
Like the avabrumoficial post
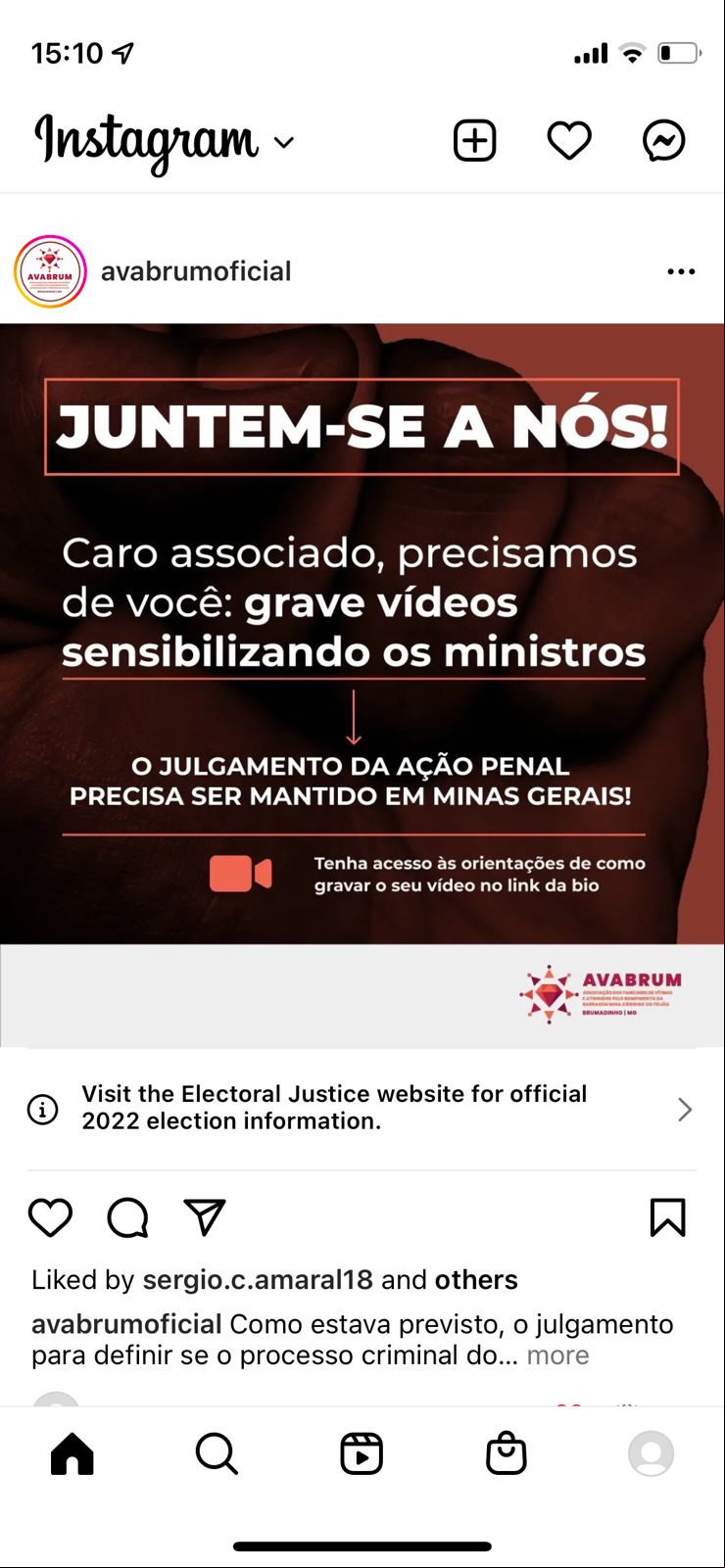point(50,1217)
